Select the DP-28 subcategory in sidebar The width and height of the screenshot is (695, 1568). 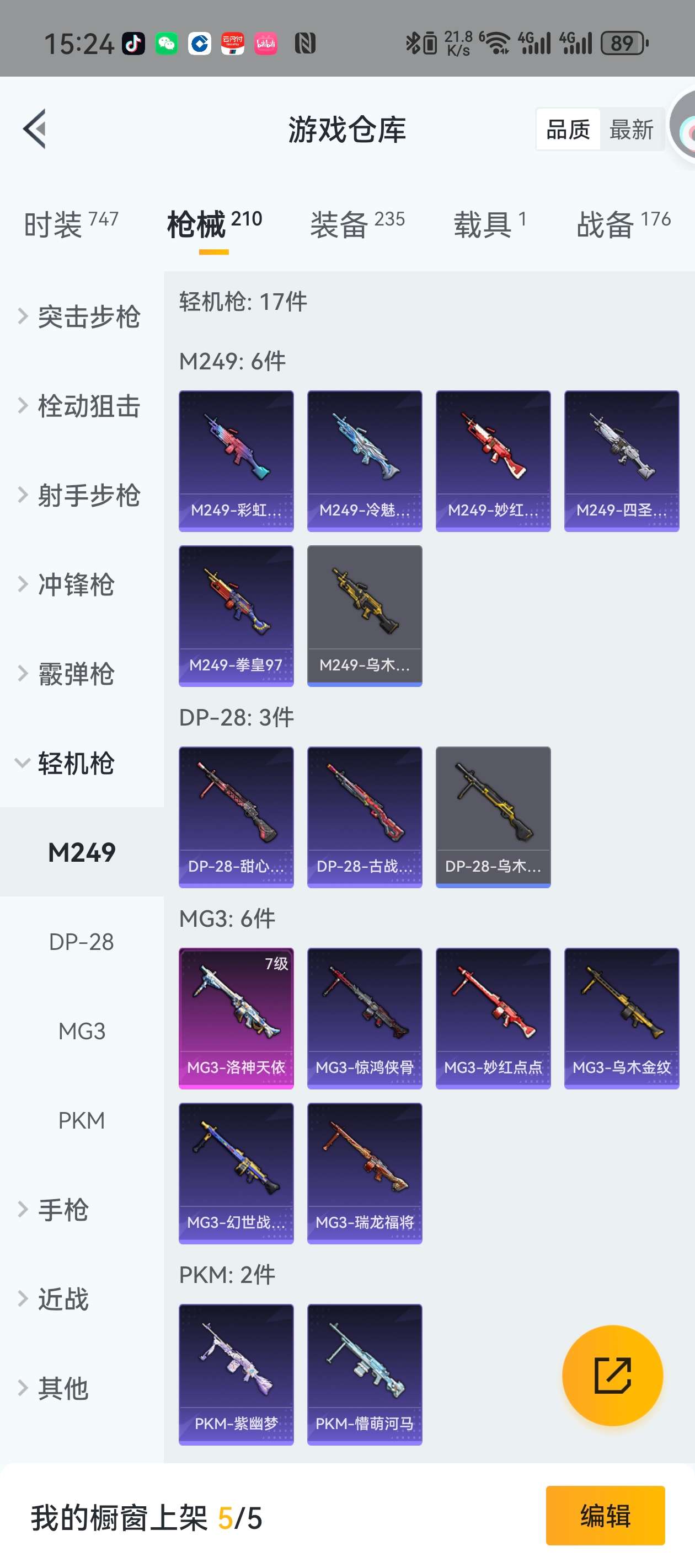(82, 942)
